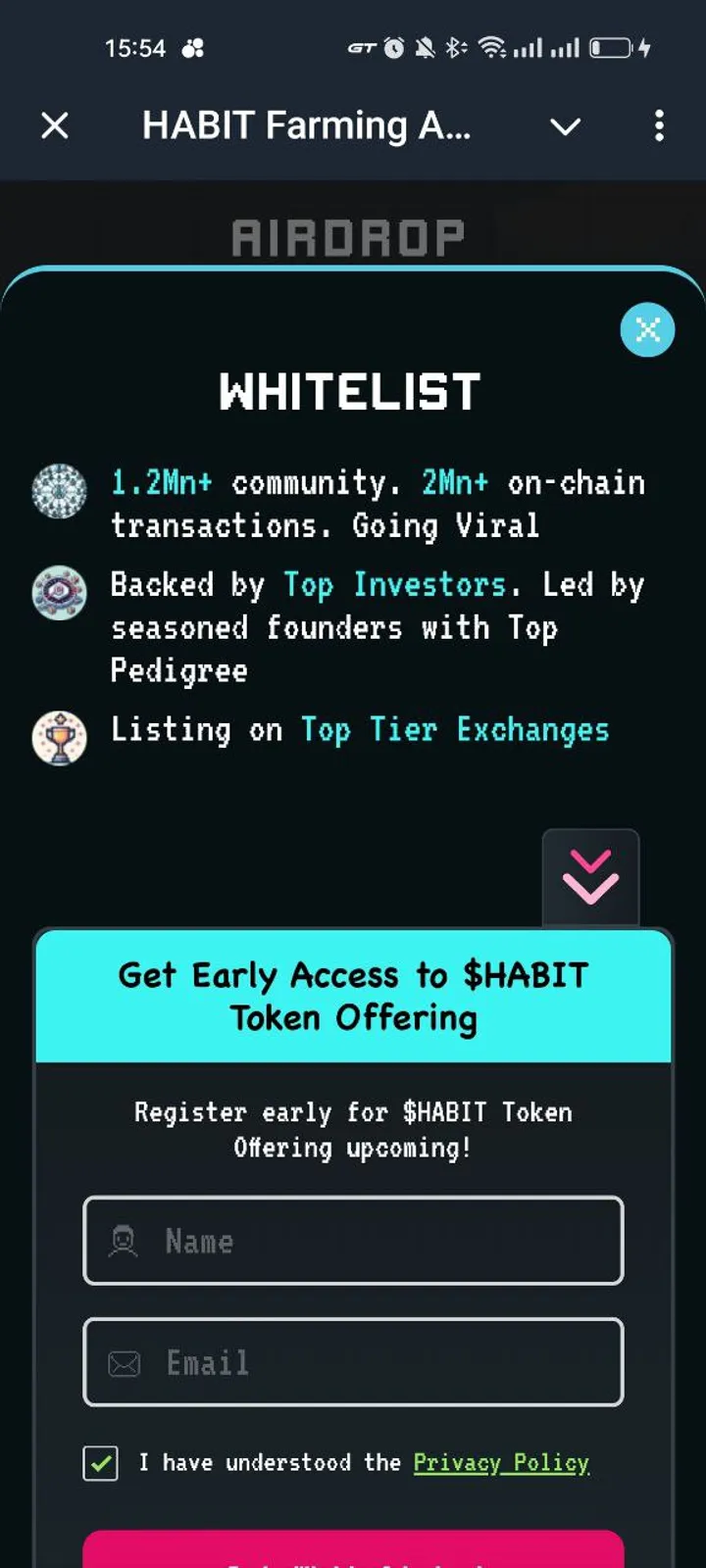Screen dimensions: 706x1568
Task: Dismiss the Whitelist popup
Action: [647, 330]
